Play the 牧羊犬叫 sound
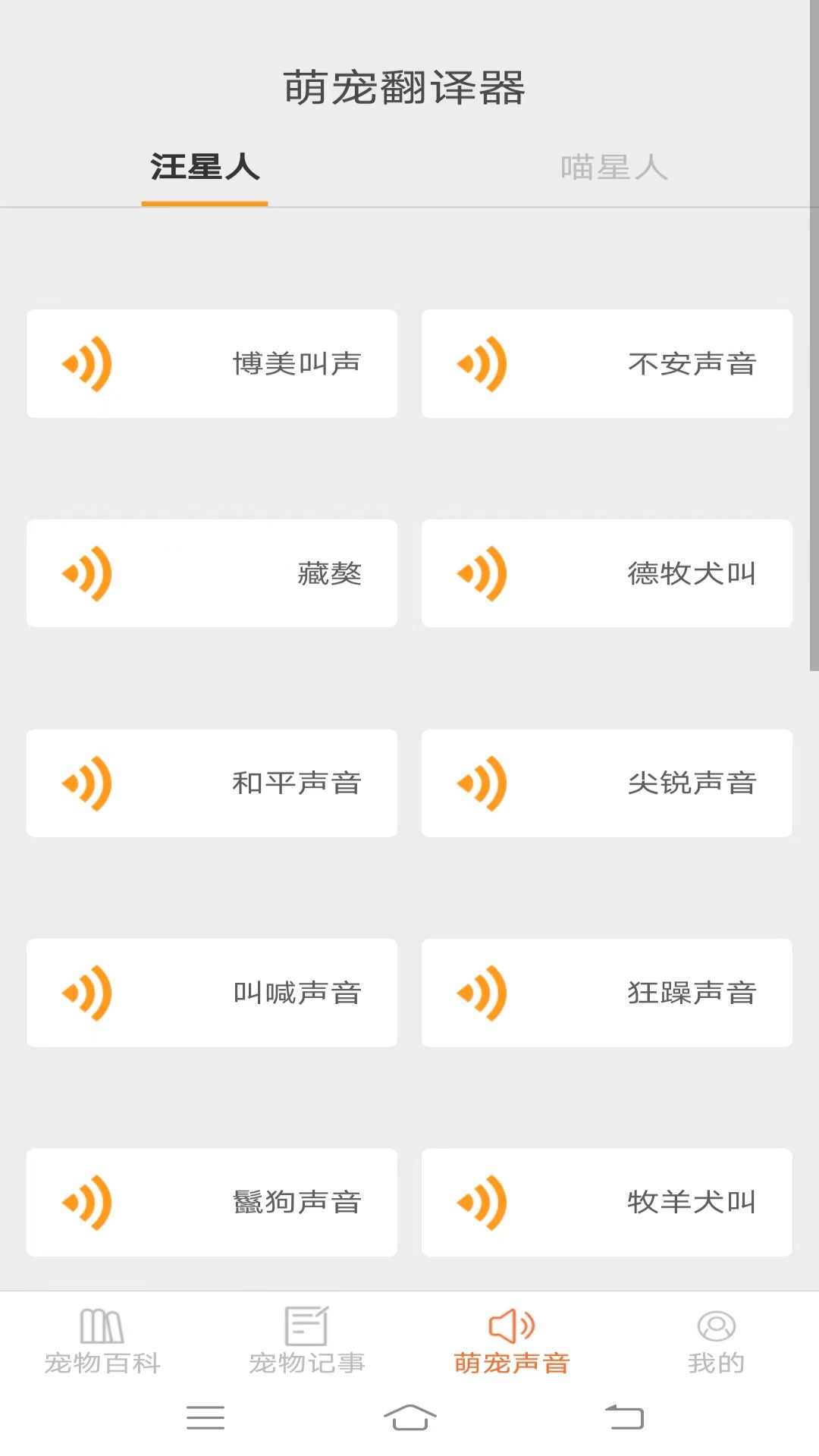The image size is (819, 1456). (x=607, y=1203)
